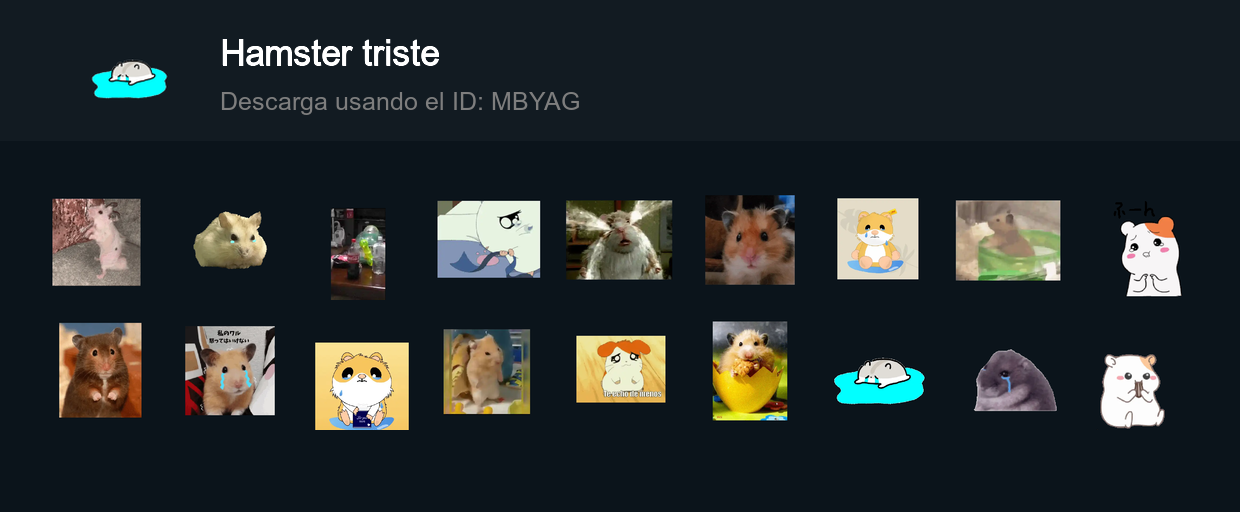Tap the crying hamster with Japanese text
This screenshot has width=1240, height=512.
coord(229,371)
